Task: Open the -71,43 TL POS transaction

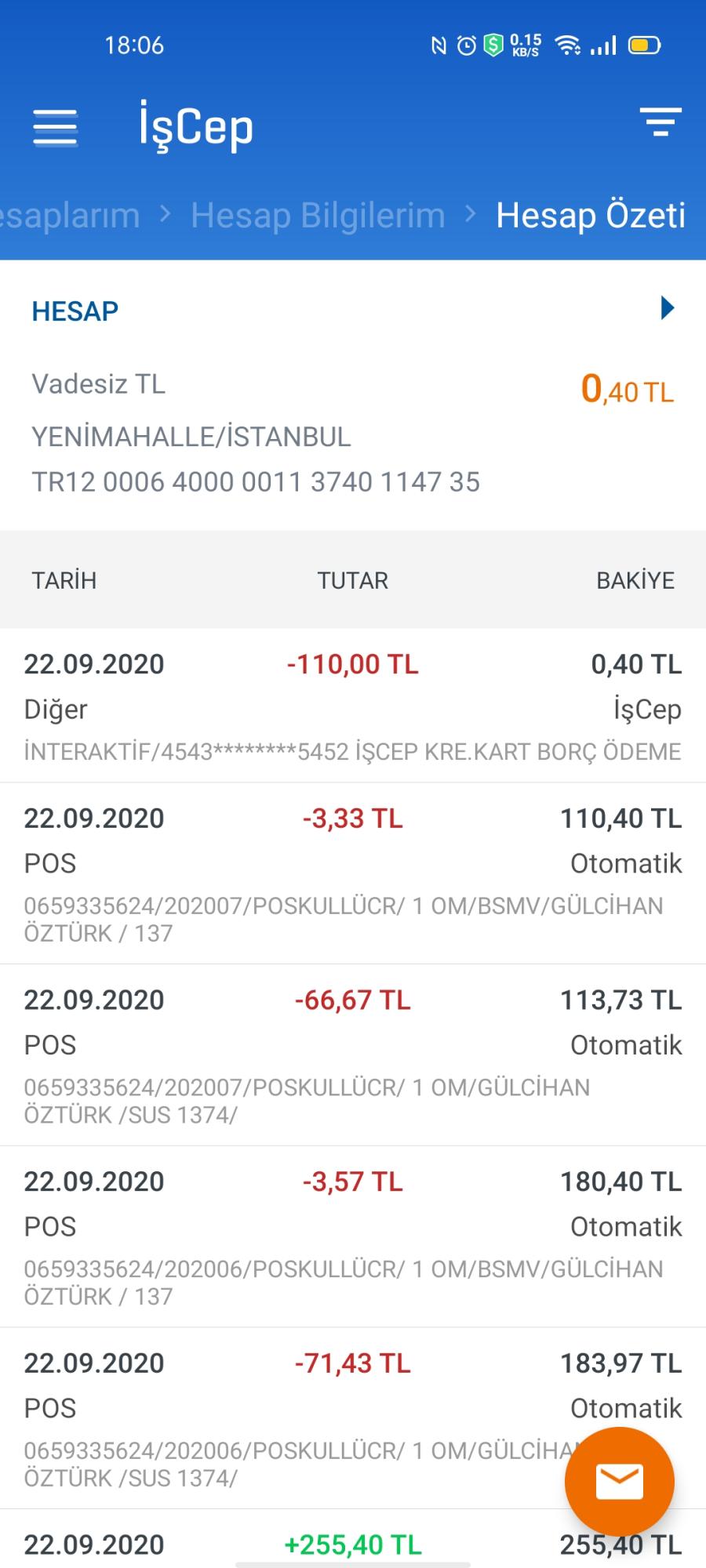Action: (x=353, y=1418)
